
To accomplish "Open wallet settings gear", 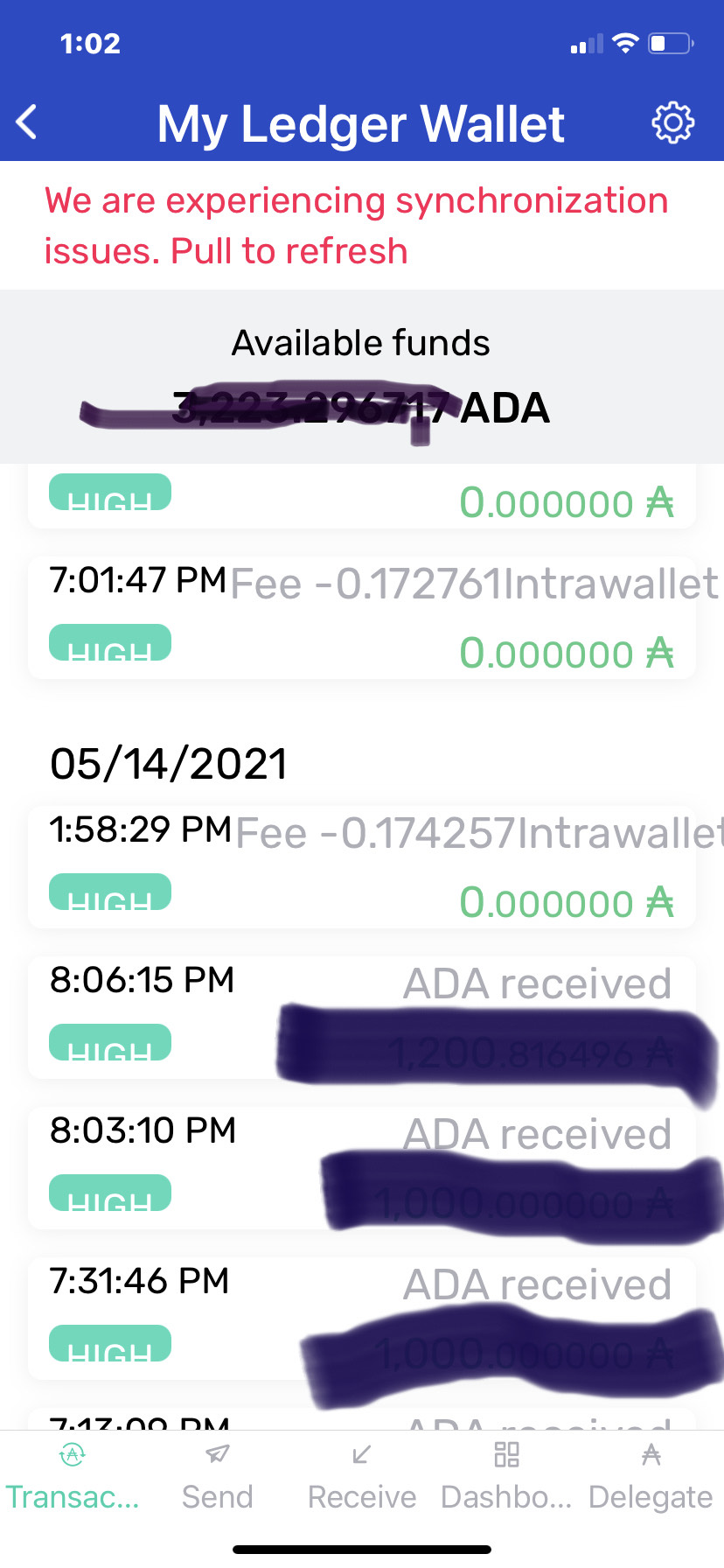I will pyautogui.click(x=672, y=122).
